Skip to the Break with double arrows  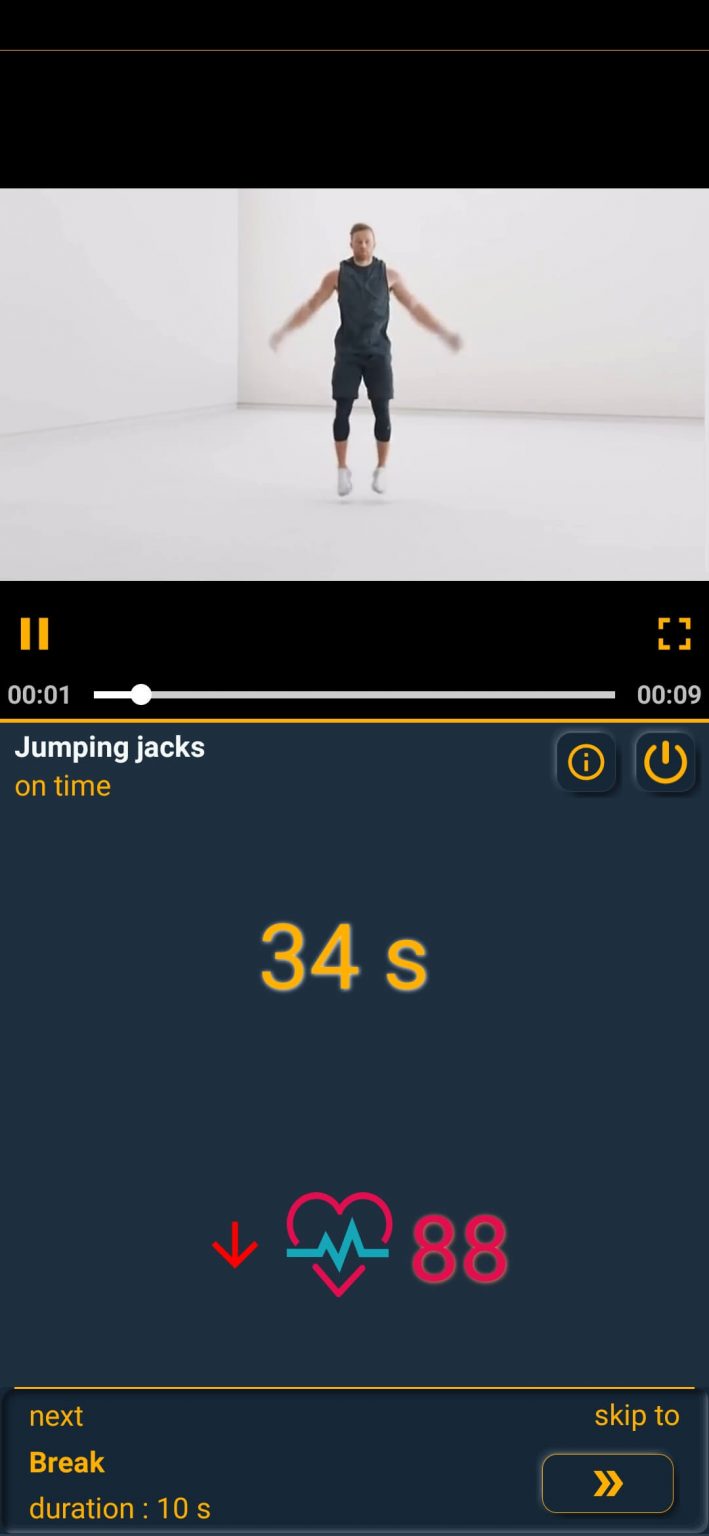click(x=608, y=1483)
